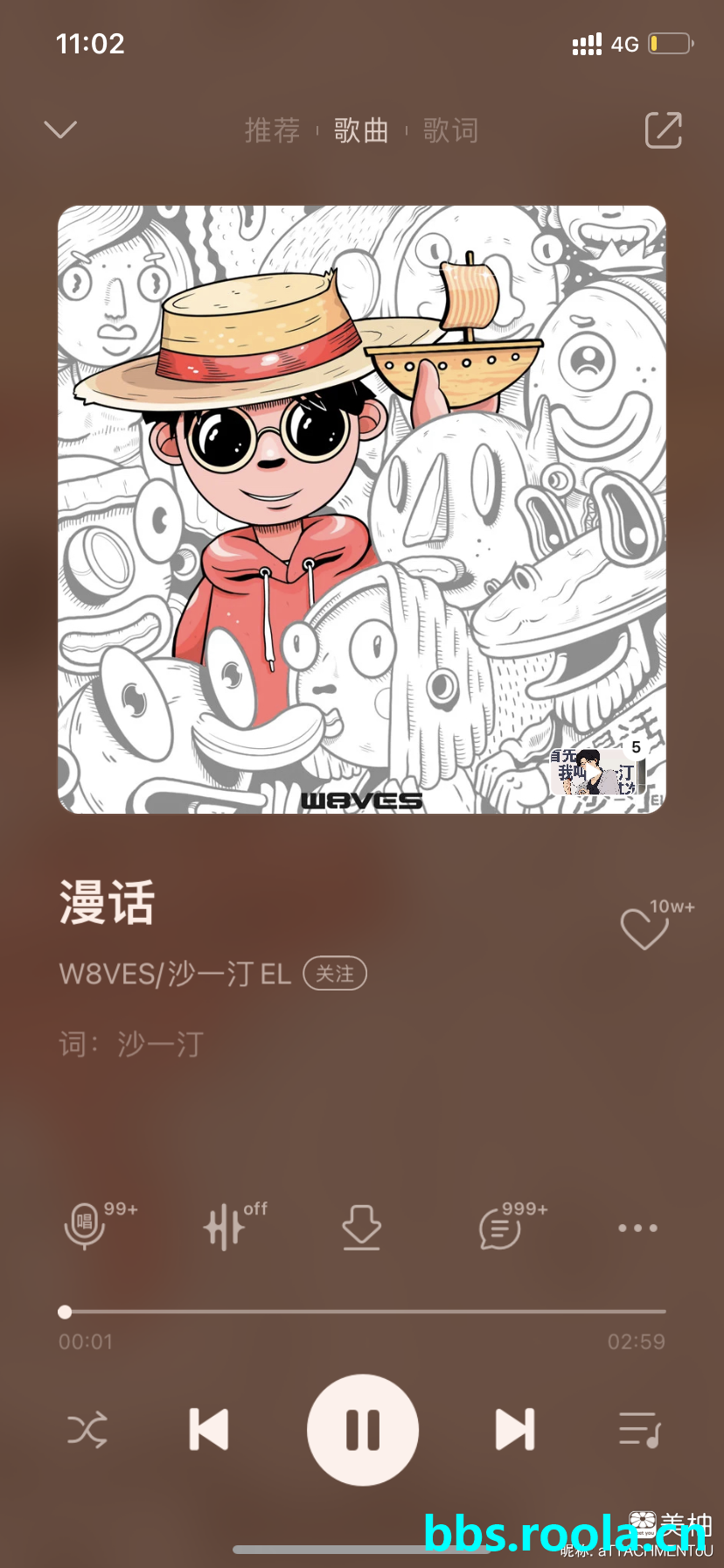Open the comments with 999+ badge
The image size is (724, 1568).
500,1228
